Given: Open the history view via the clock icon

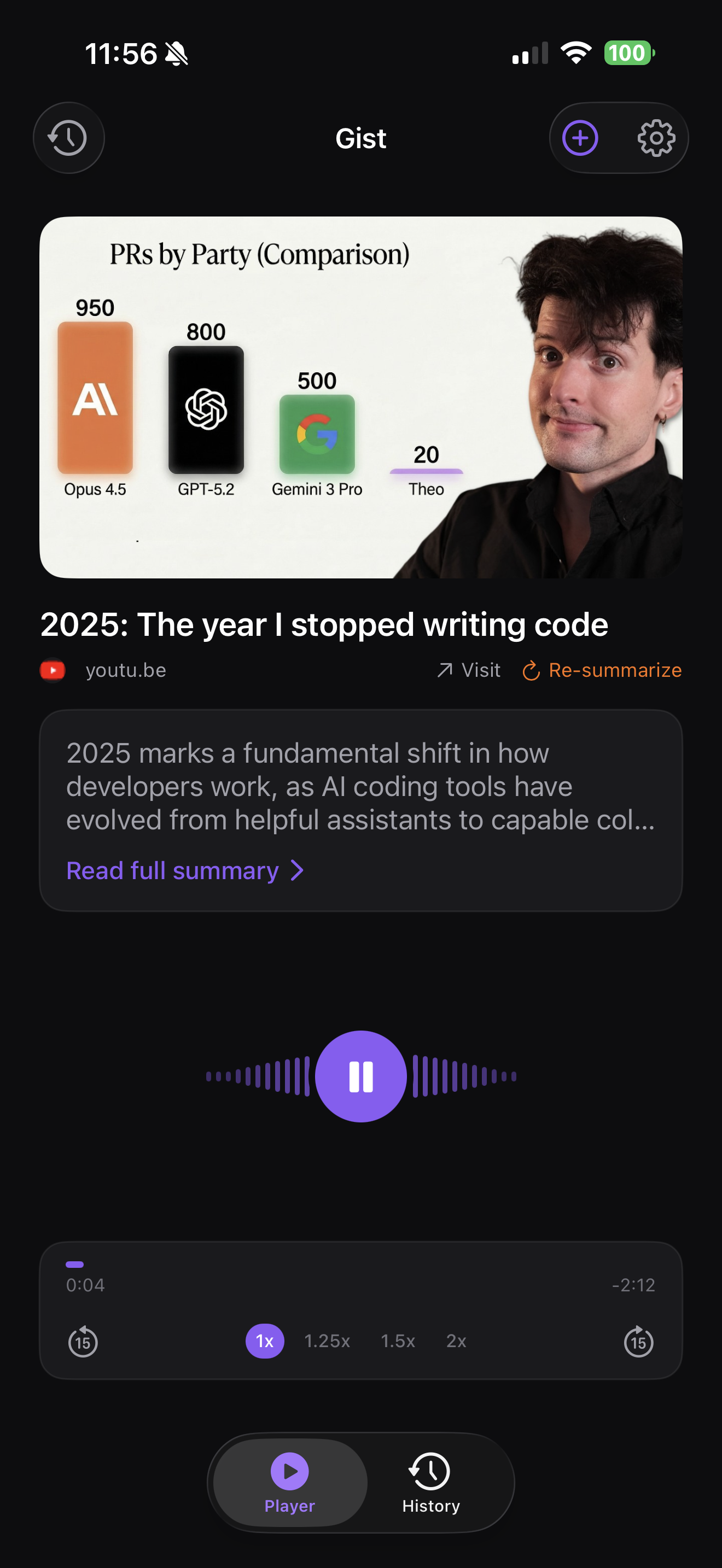Looking at the screenshot, I should [69, 138].
